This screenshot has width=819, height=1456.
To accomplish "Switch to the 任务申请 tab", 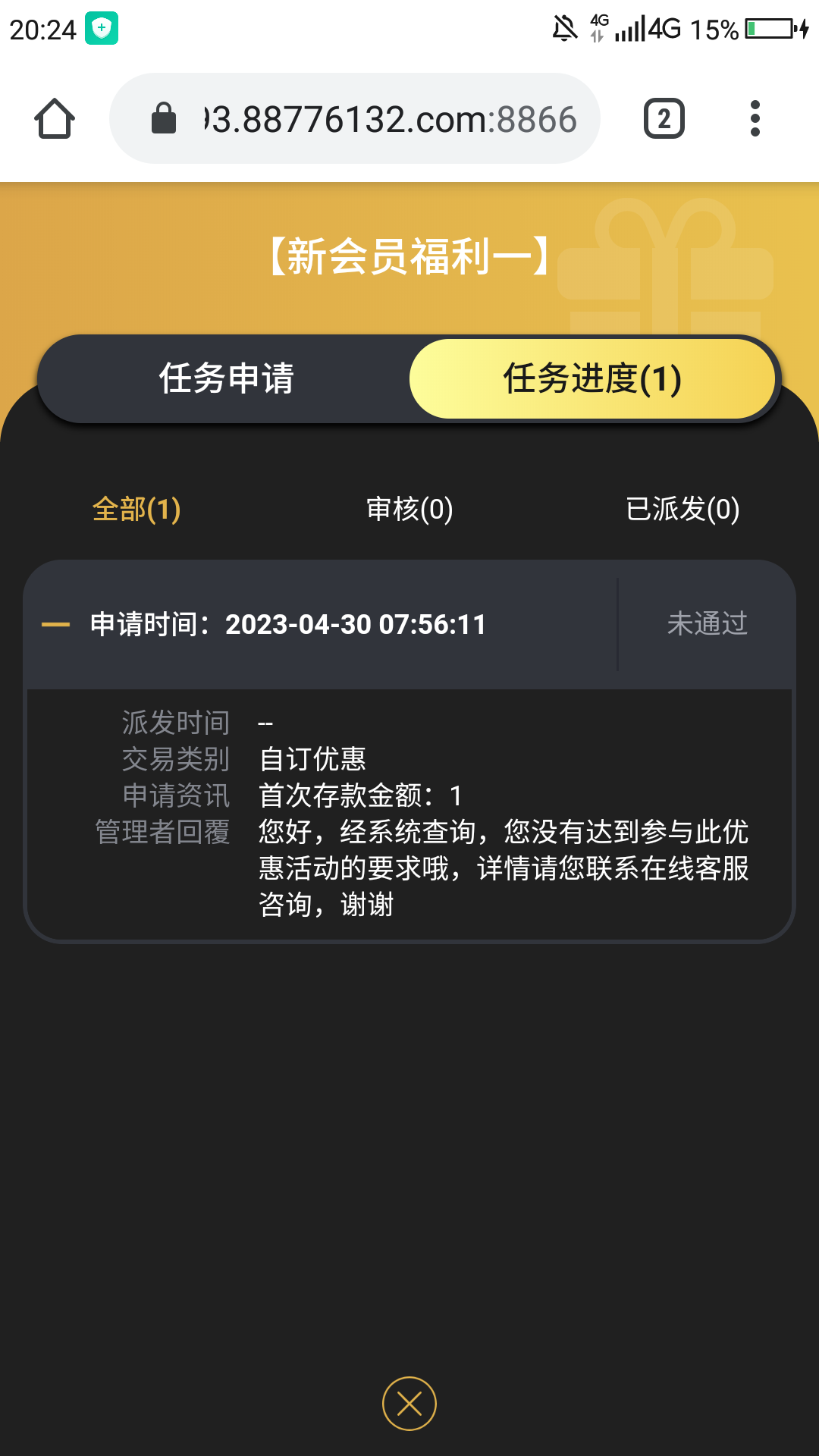I will point(226,378).
